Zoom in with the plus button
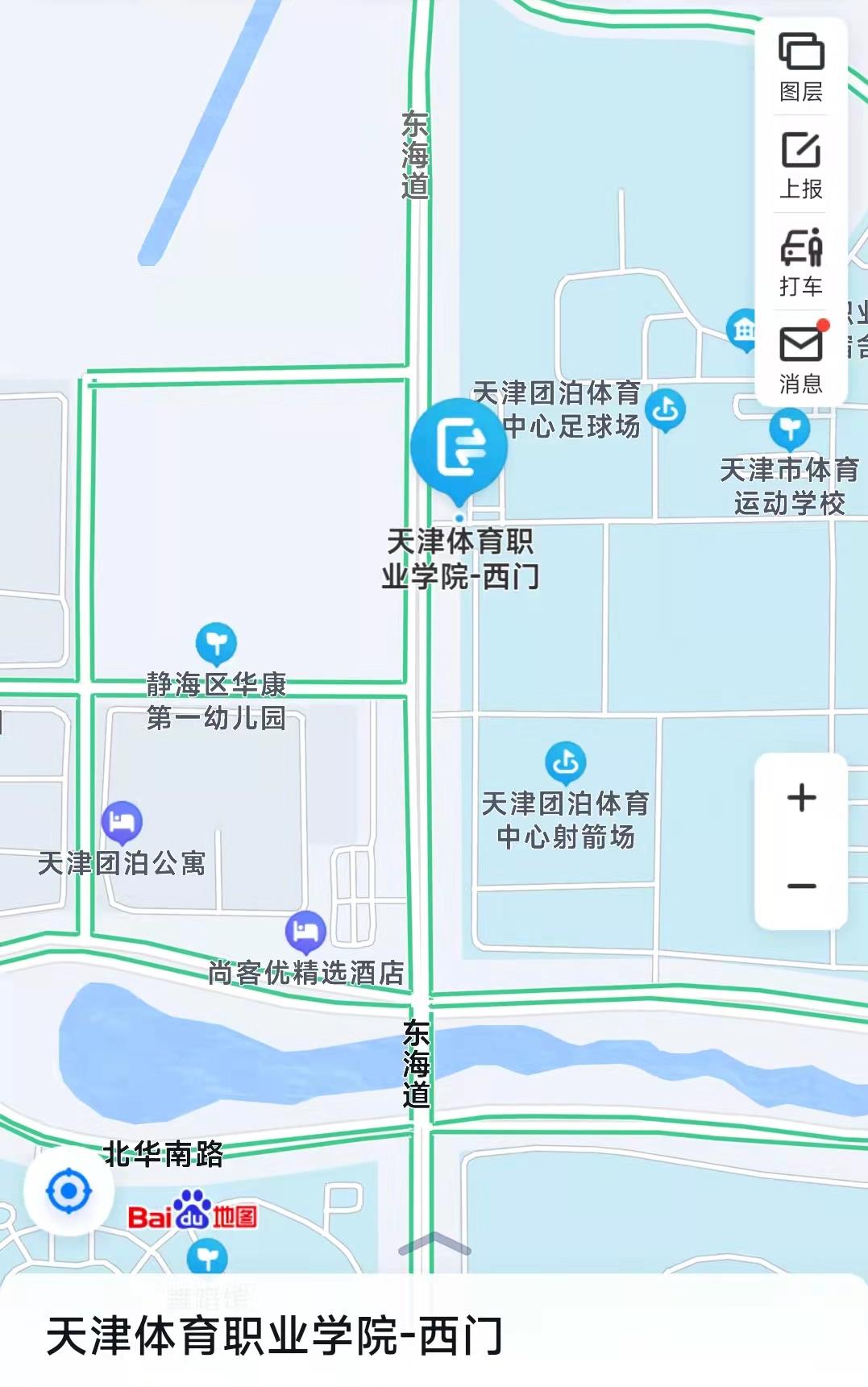The height and width of the screenshot is (1387, 868). point(801,798)
